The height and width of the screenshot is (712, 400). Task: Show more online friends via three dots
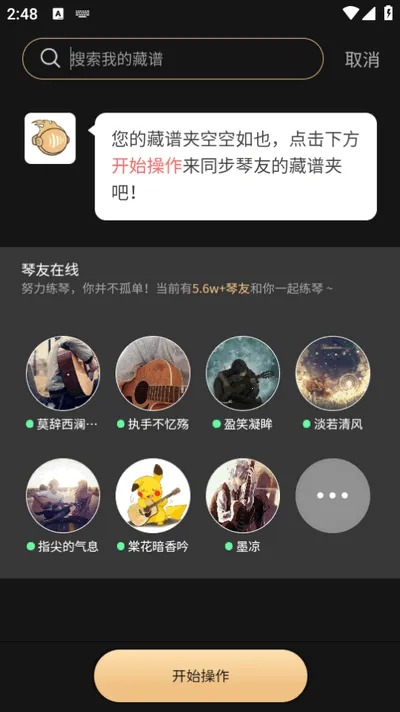coord(333,495)
